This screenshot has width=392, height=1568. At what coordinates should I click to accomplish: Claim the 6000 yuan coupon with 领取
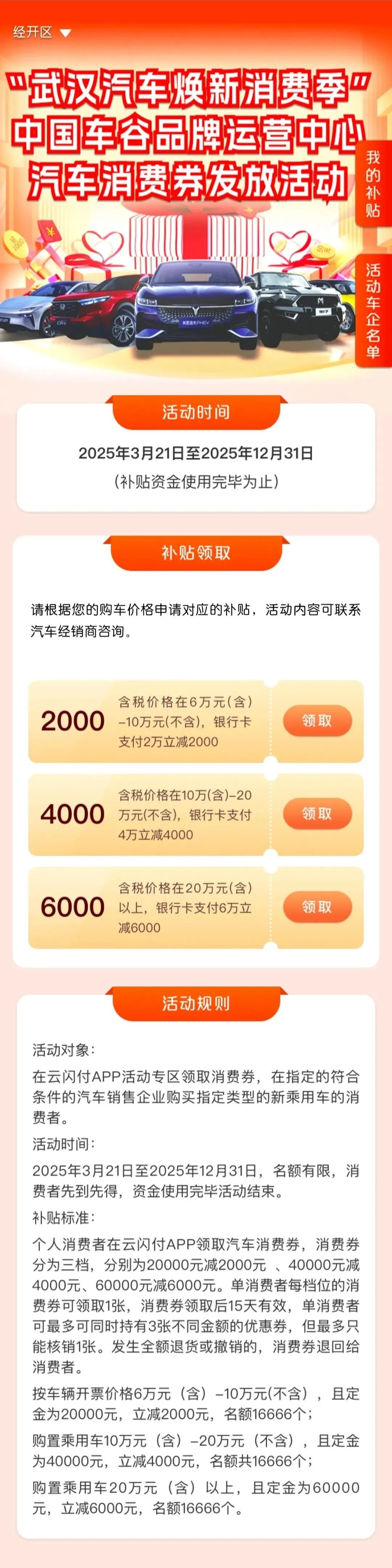[x=317, y=907]
